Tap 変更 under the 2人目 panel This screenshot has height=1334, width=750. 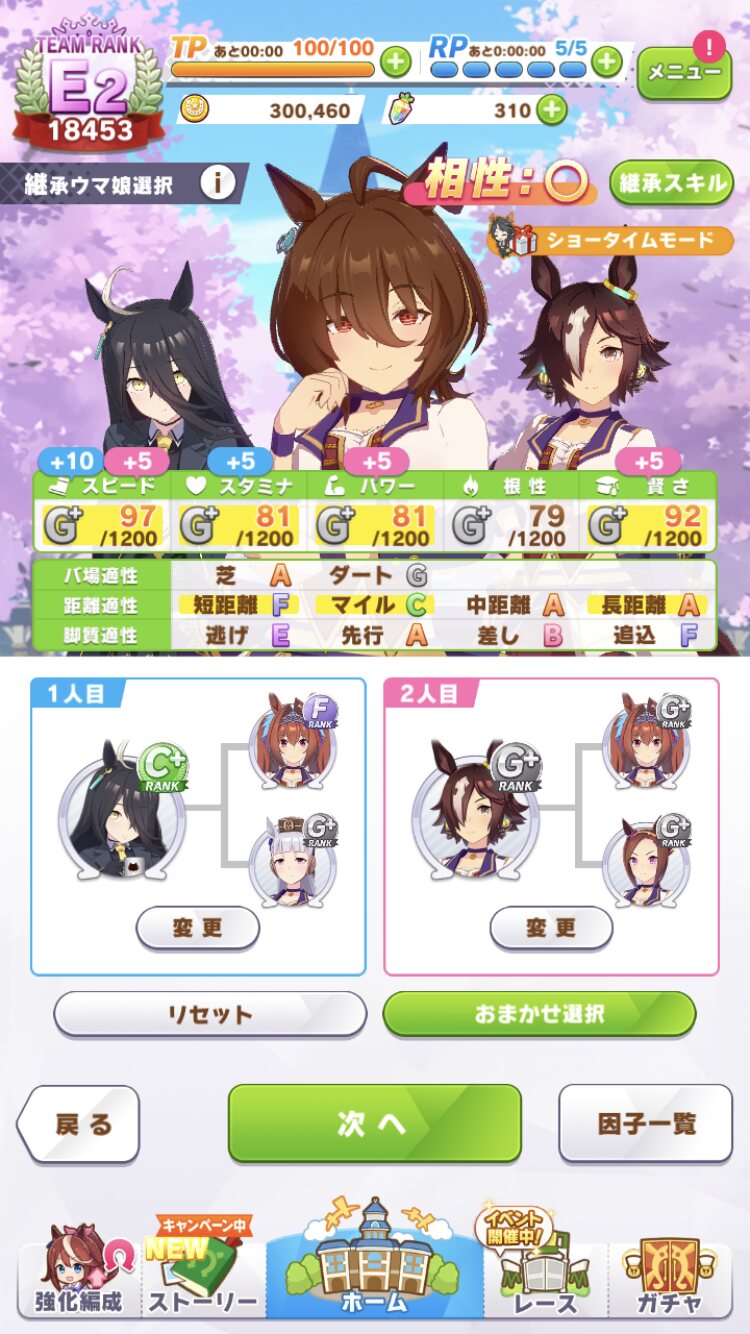point(551,927)
